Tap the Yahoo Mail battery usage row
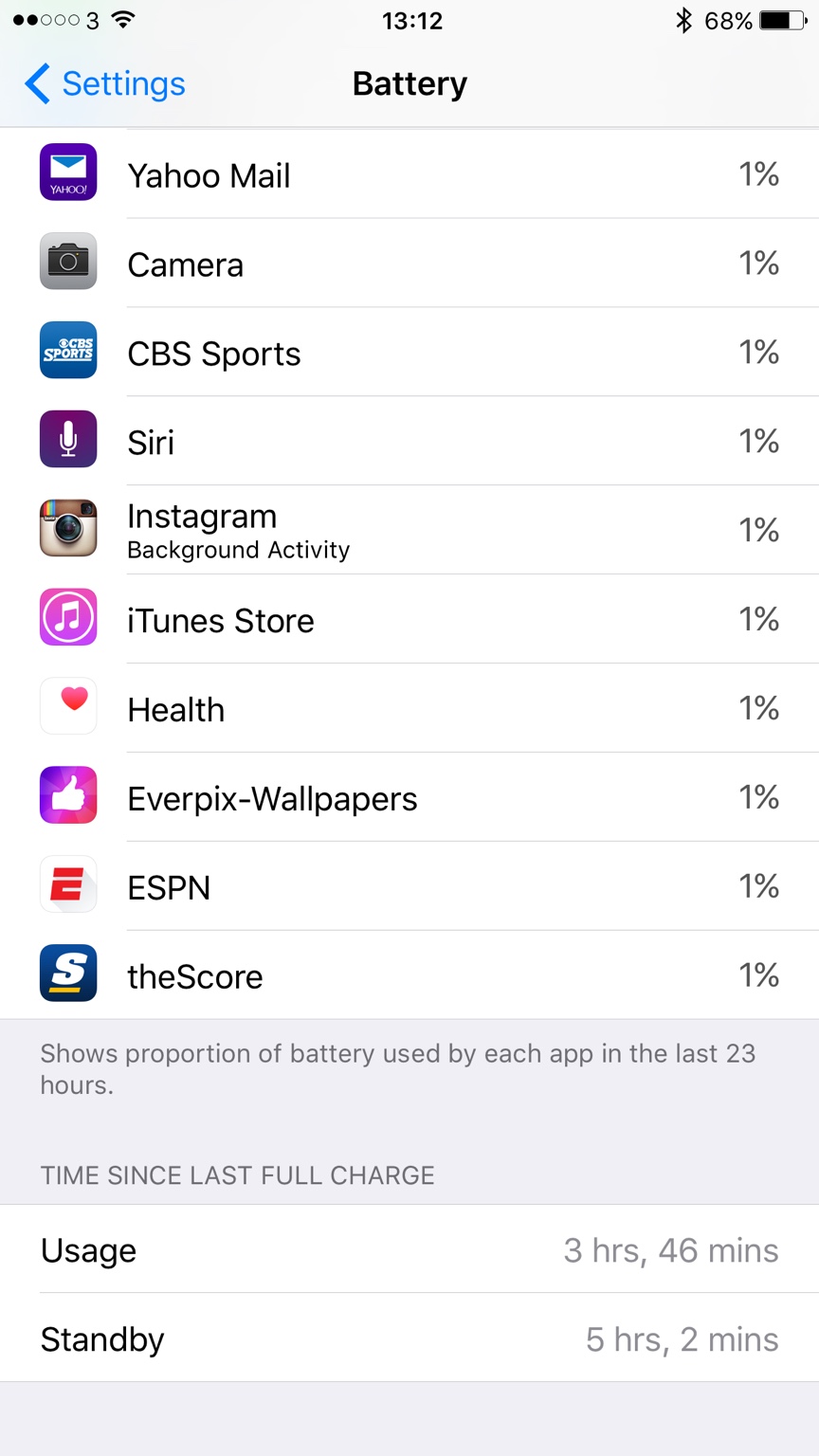This screenshot has height=1456, width=819. coord(409,174)
